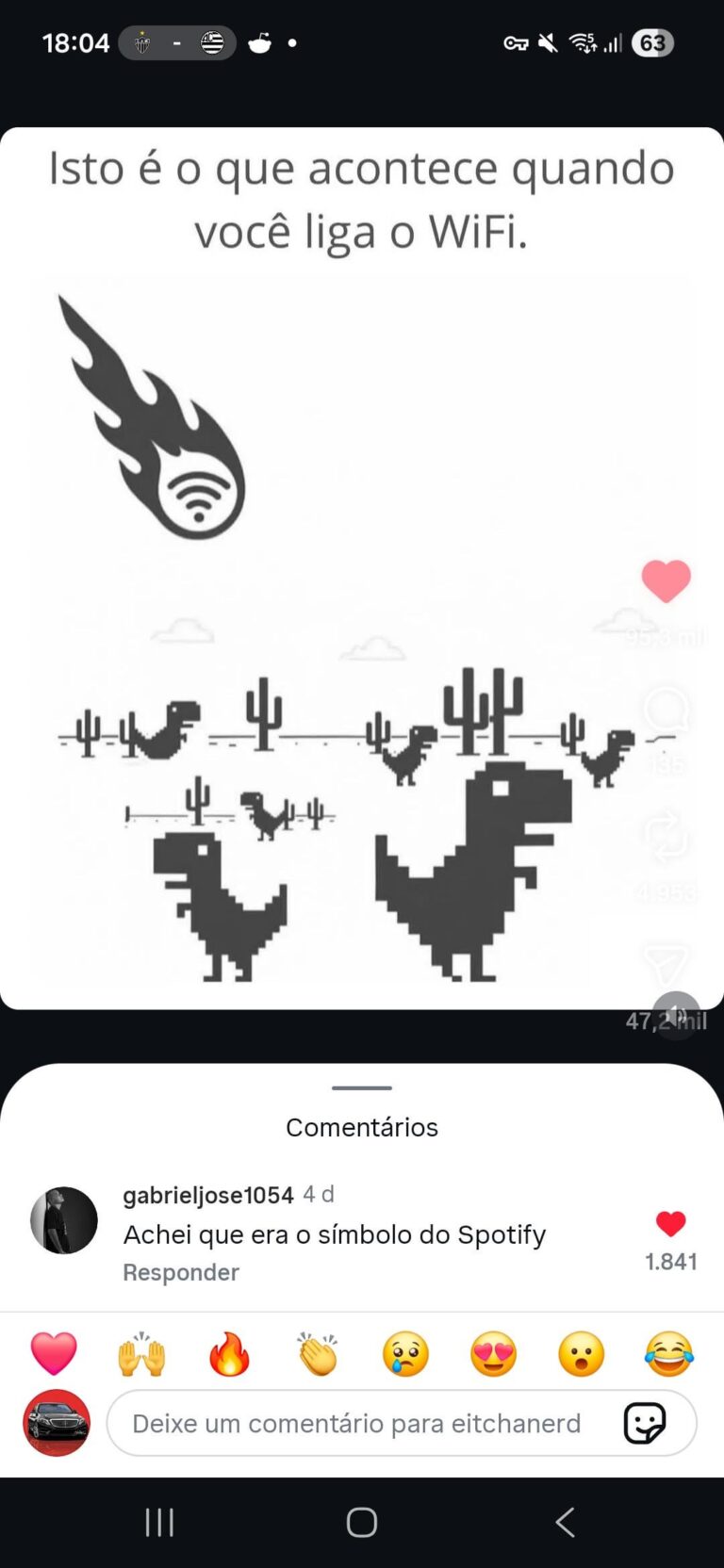The width and height of the screenshot is (724, 1568).
Task: React with the laughing tears emoji
Action: click(x=668, y=1354)
